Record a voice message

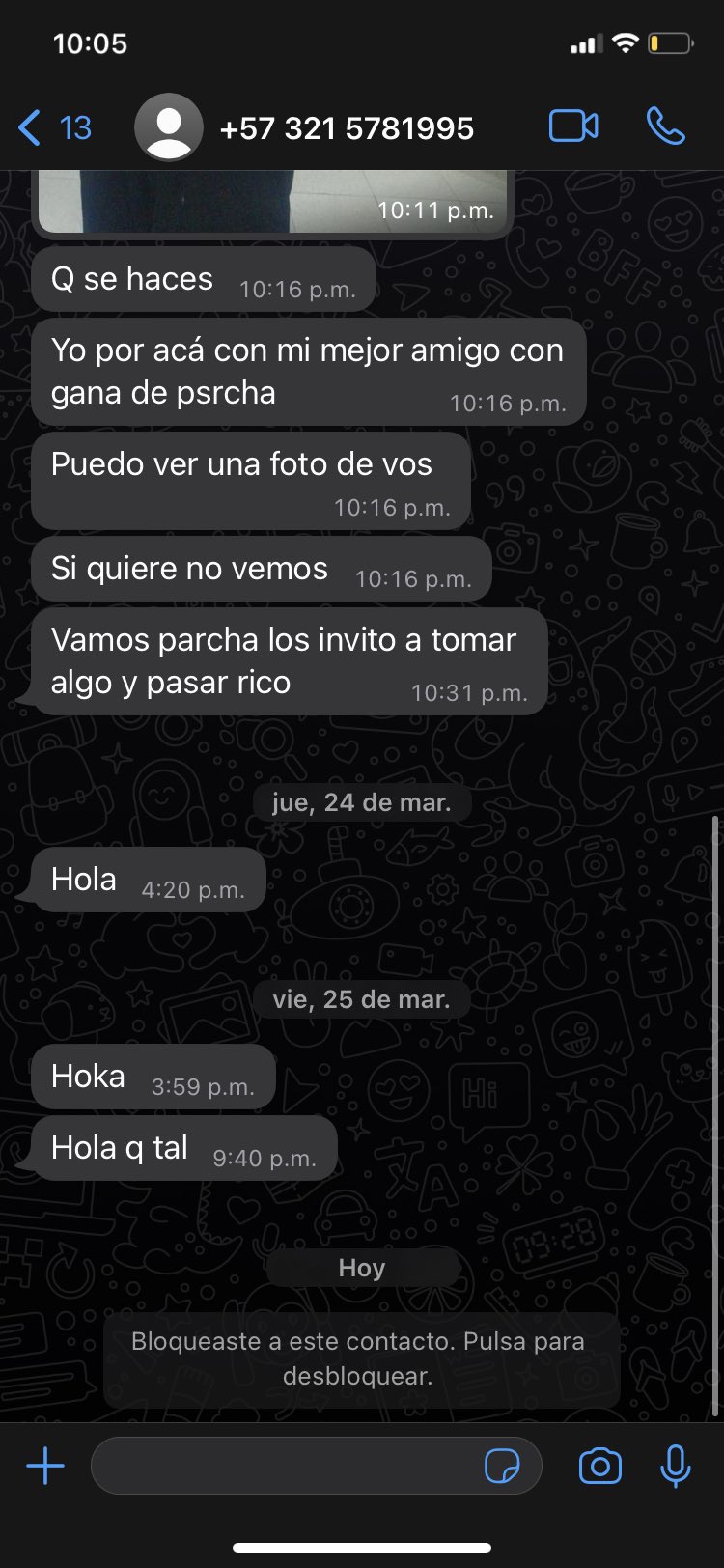pos(676,1466)
